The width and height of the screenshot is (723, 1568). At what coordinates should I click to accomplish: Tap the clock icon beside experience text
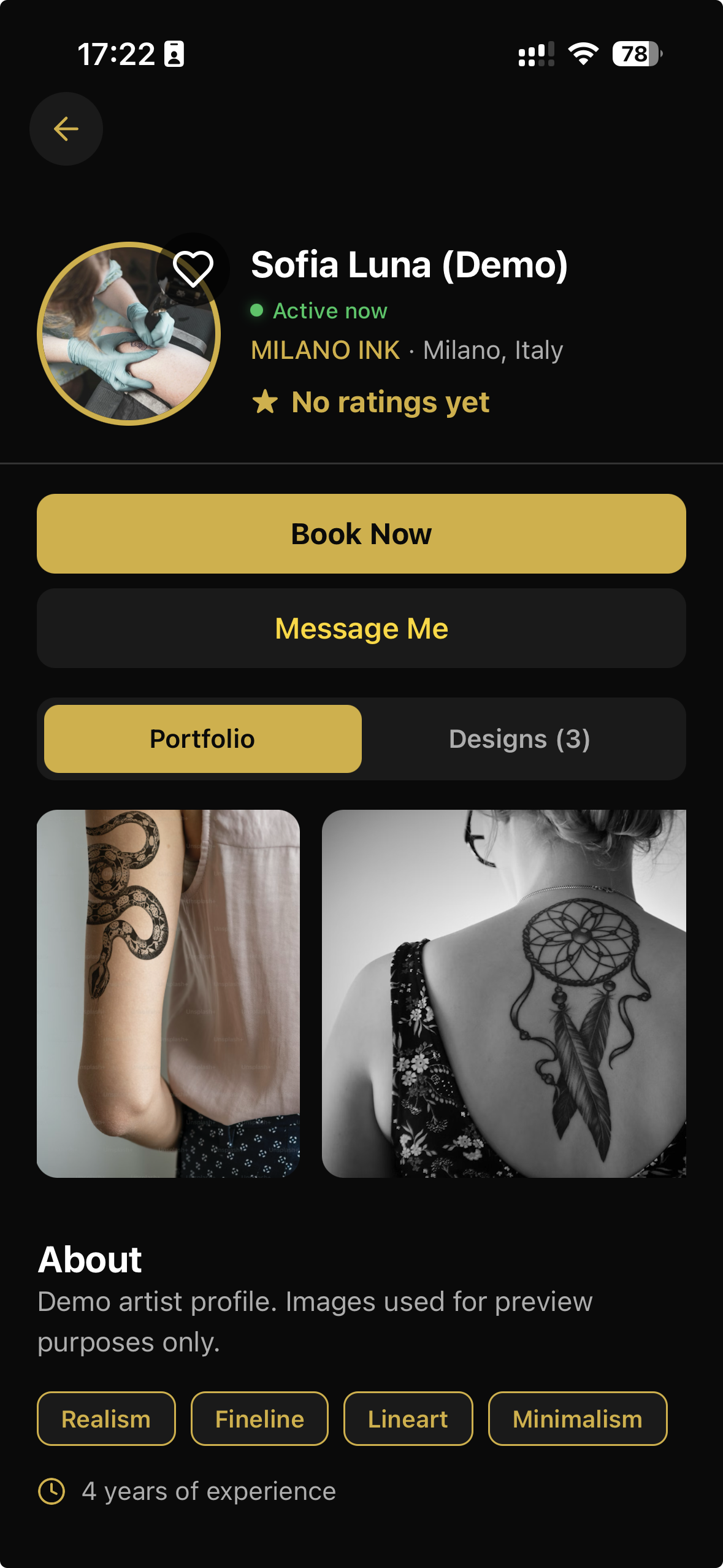tap(53, 1491)
